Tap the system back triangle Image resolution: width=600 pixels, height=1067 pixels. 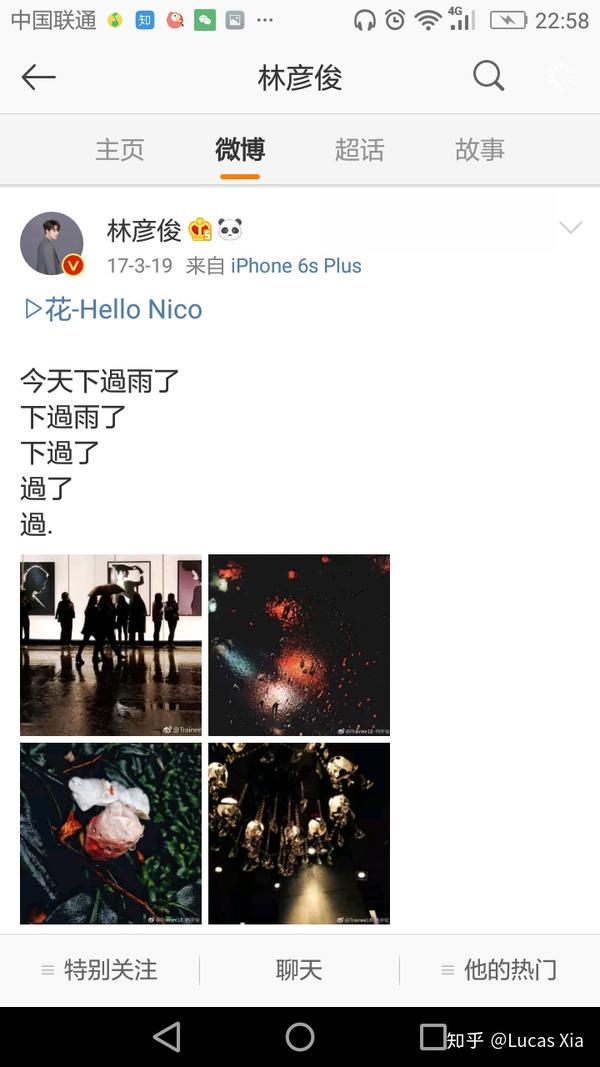167,1037
